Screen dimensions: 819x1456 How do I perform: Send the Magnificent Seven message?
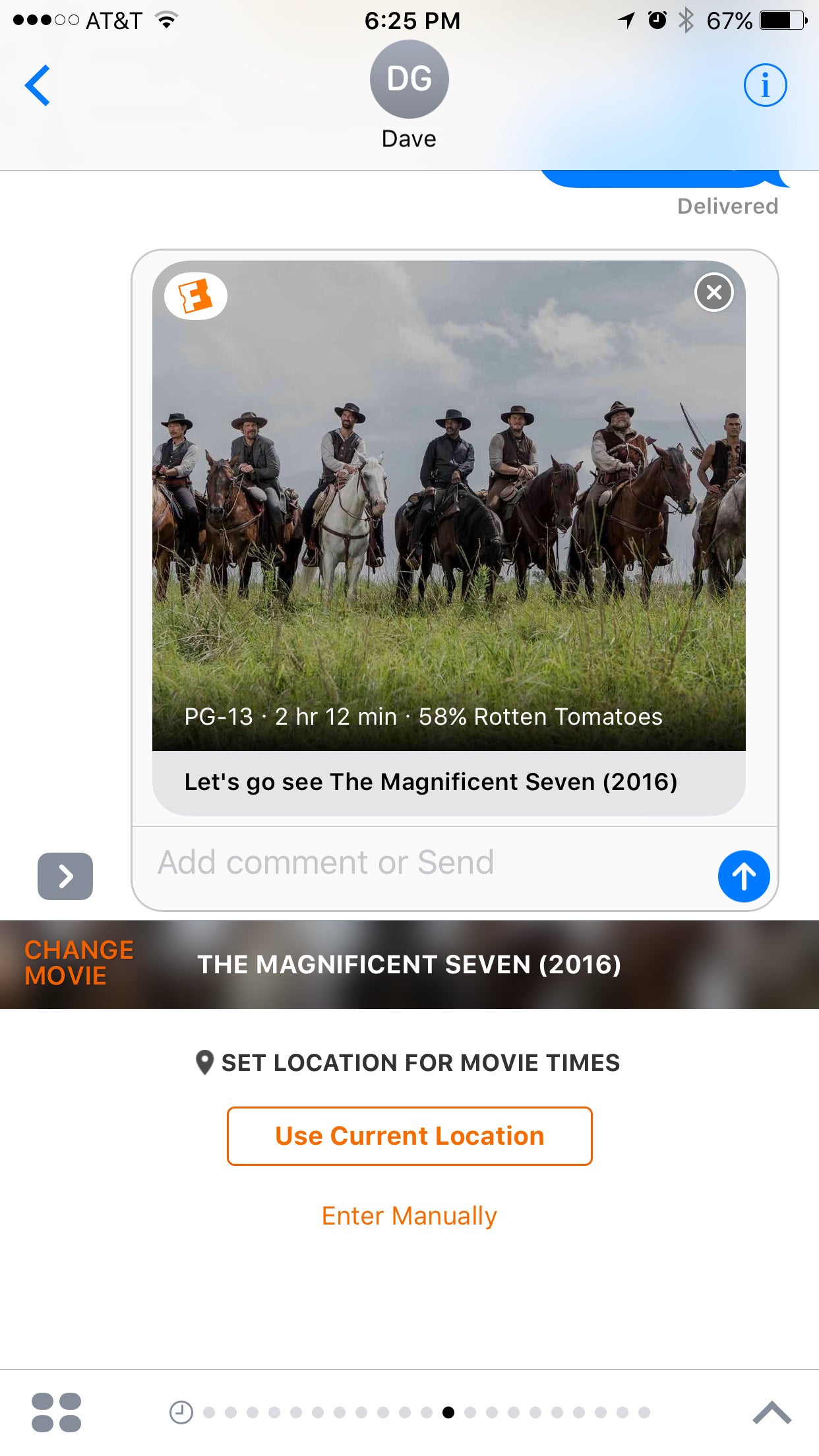pyautogui.click(x=743, y=876)
